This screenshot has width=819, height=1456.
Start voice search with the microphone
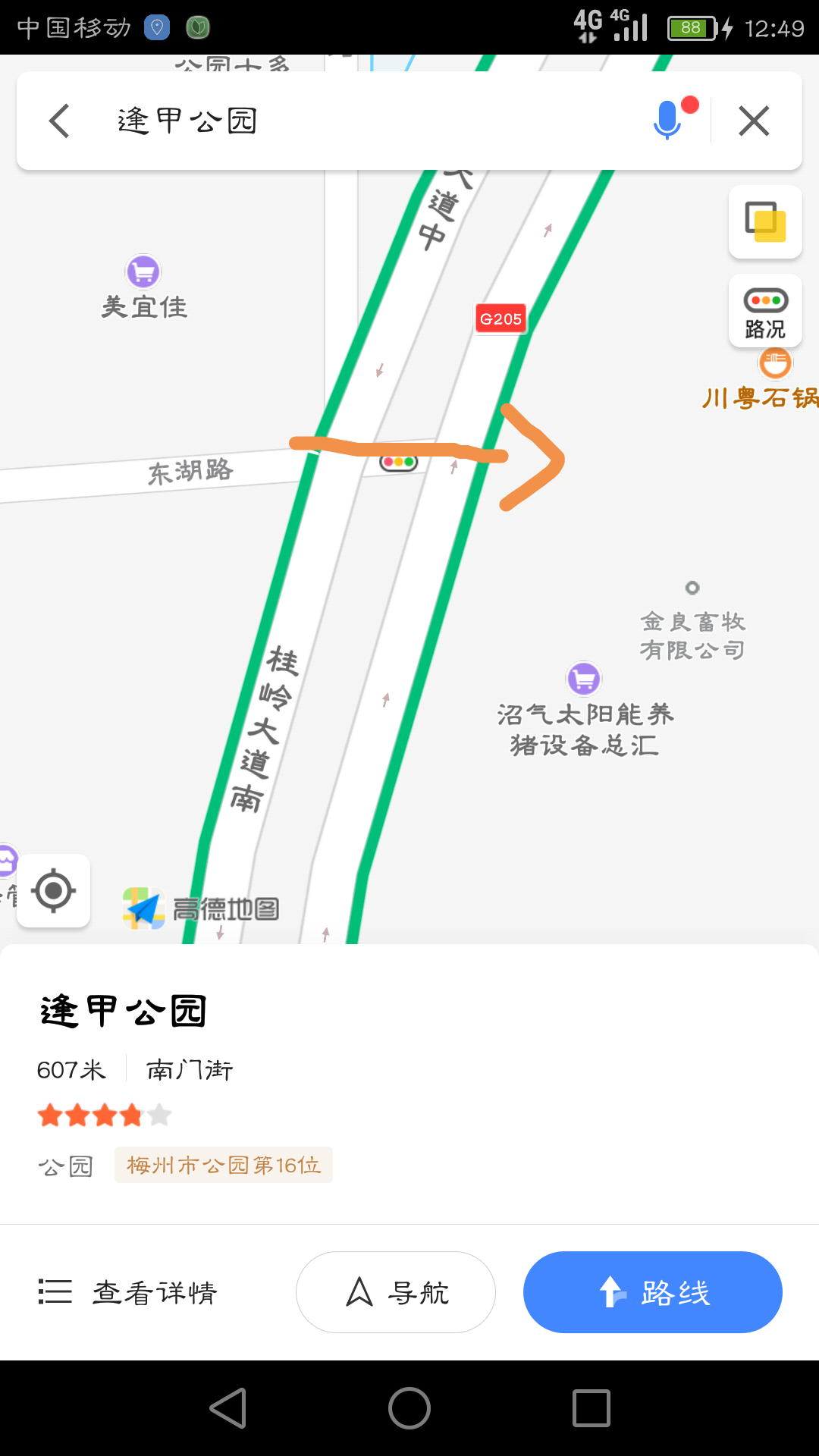668,120
